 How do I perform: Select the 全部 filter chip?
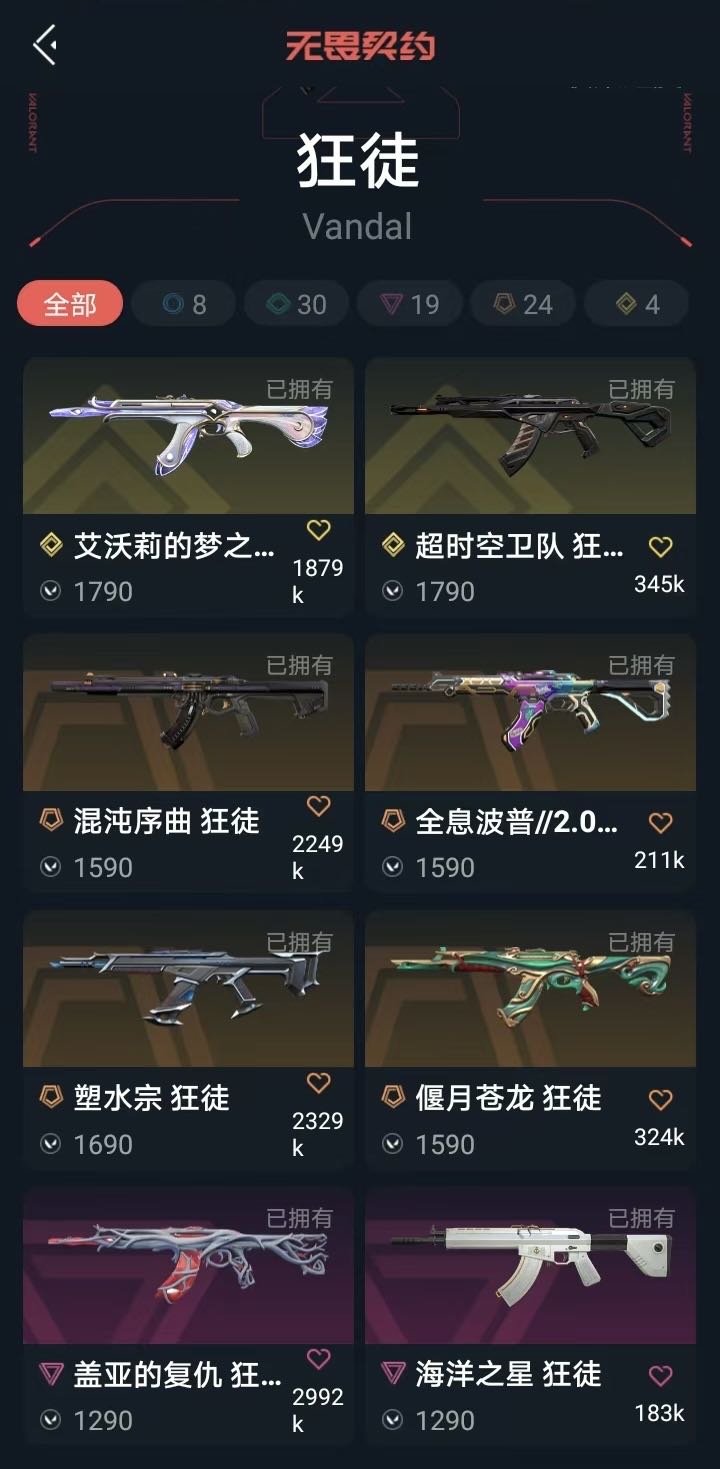pos(70,303)
